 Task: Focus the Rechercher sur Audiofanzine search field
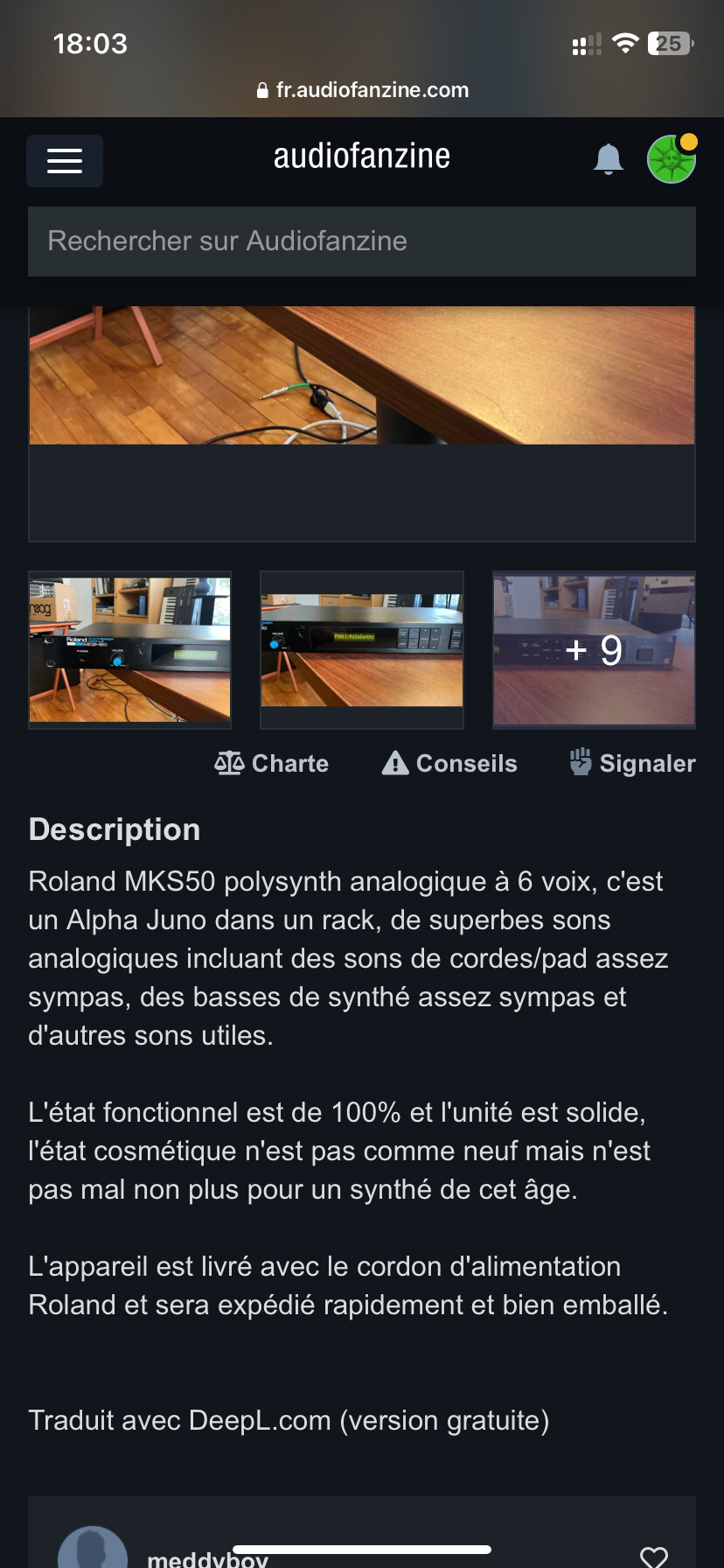coord(362,241)
